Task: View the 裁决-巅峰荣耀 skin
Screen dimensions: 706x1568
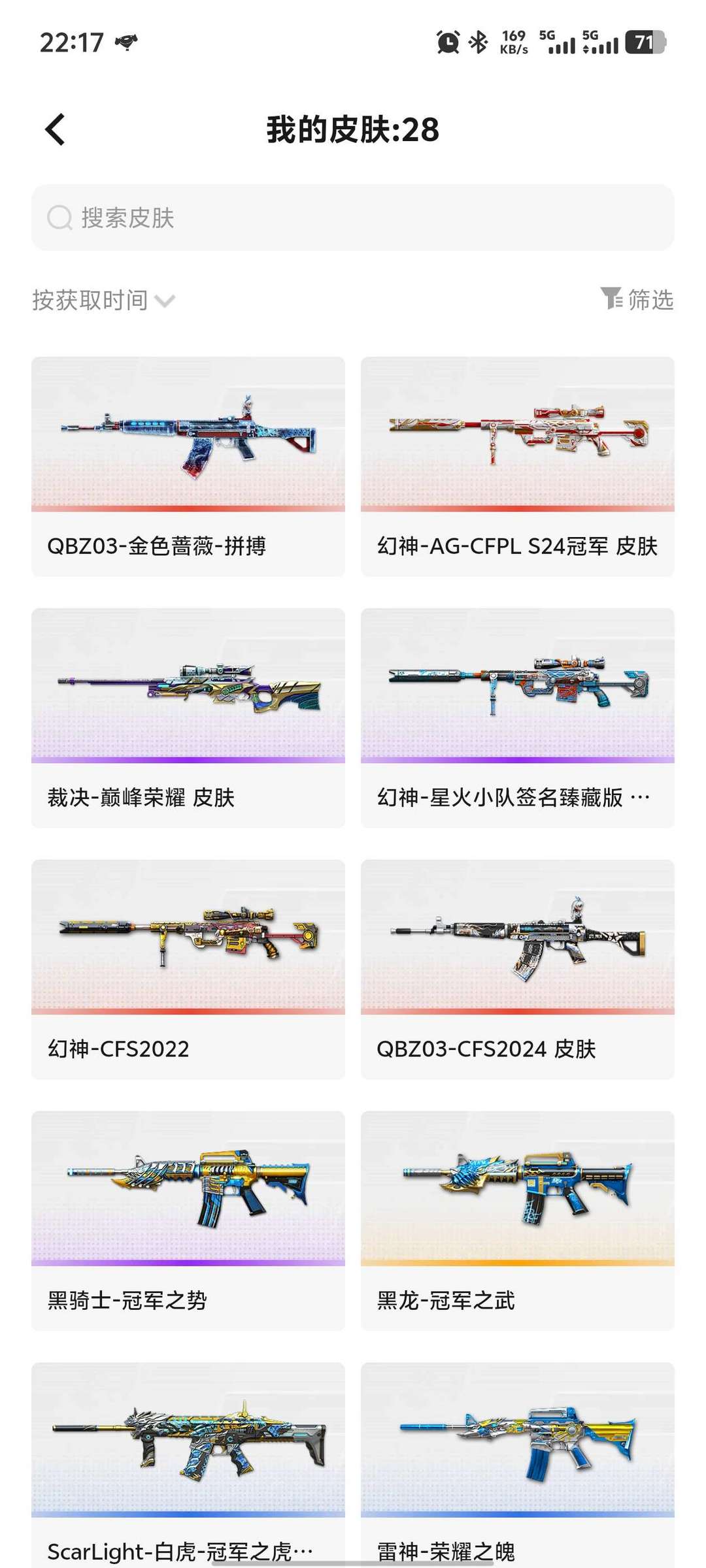Action: pos(188,718)
